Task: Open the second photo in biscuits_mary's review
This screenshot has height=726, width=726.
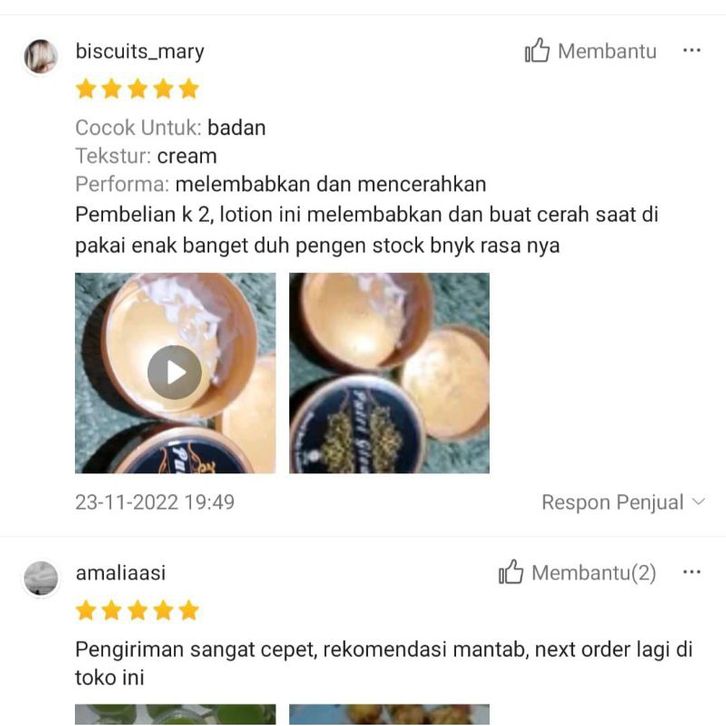Action: 389,372
